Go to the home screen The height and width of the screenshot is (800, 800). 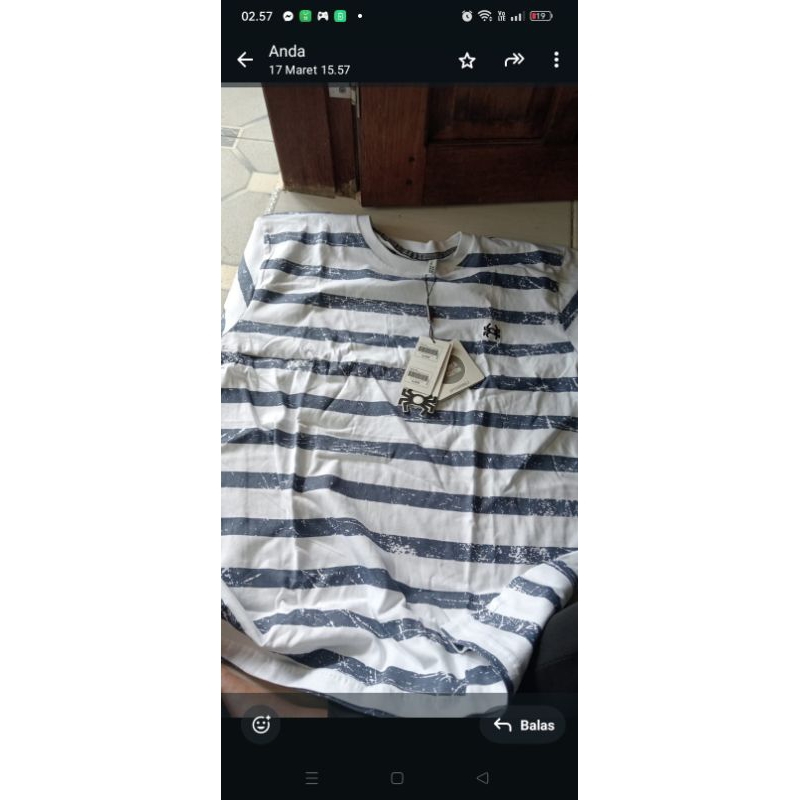click(397, 778)
